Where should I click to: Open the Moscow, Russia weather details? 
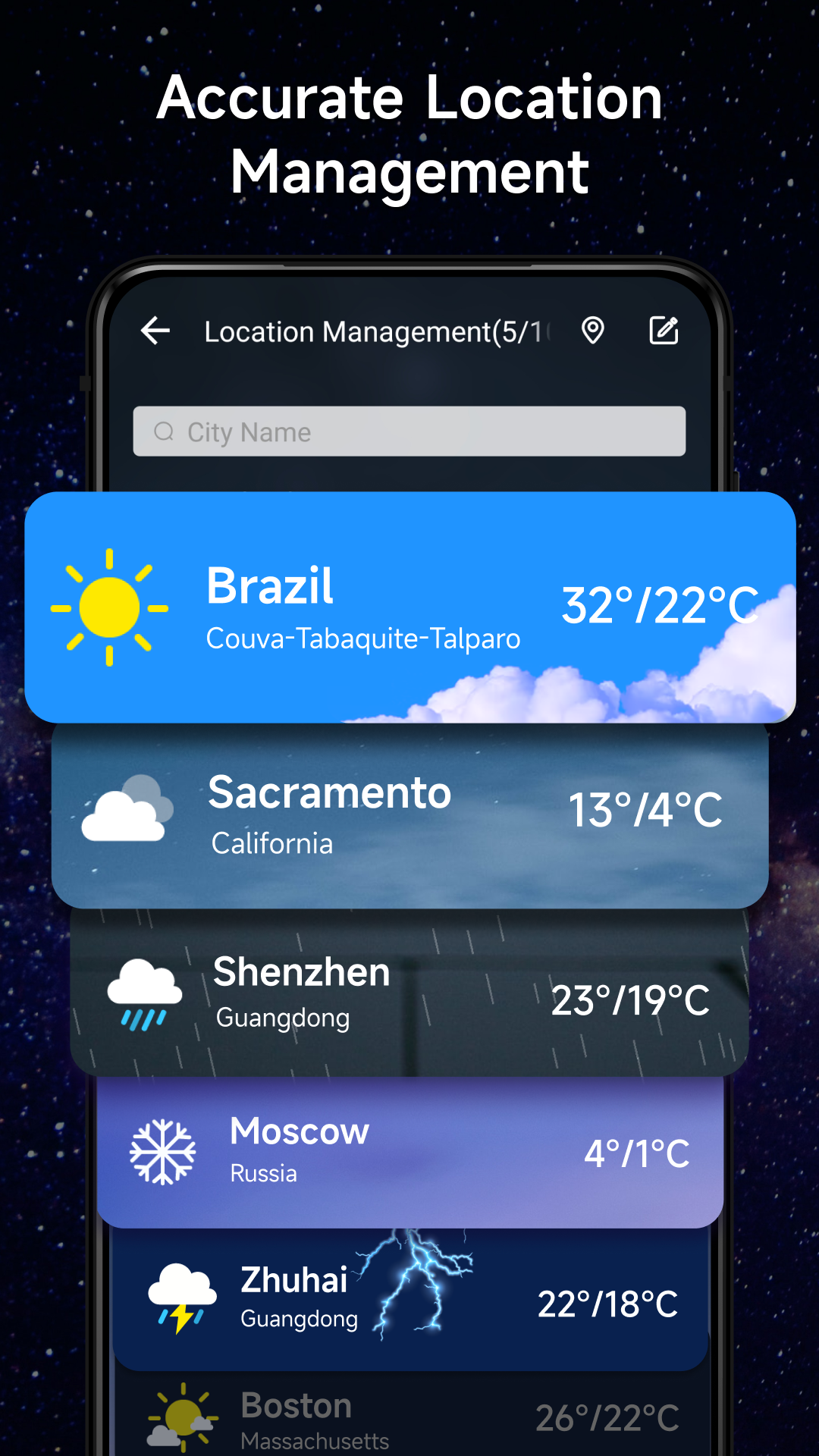[409, 1151]
